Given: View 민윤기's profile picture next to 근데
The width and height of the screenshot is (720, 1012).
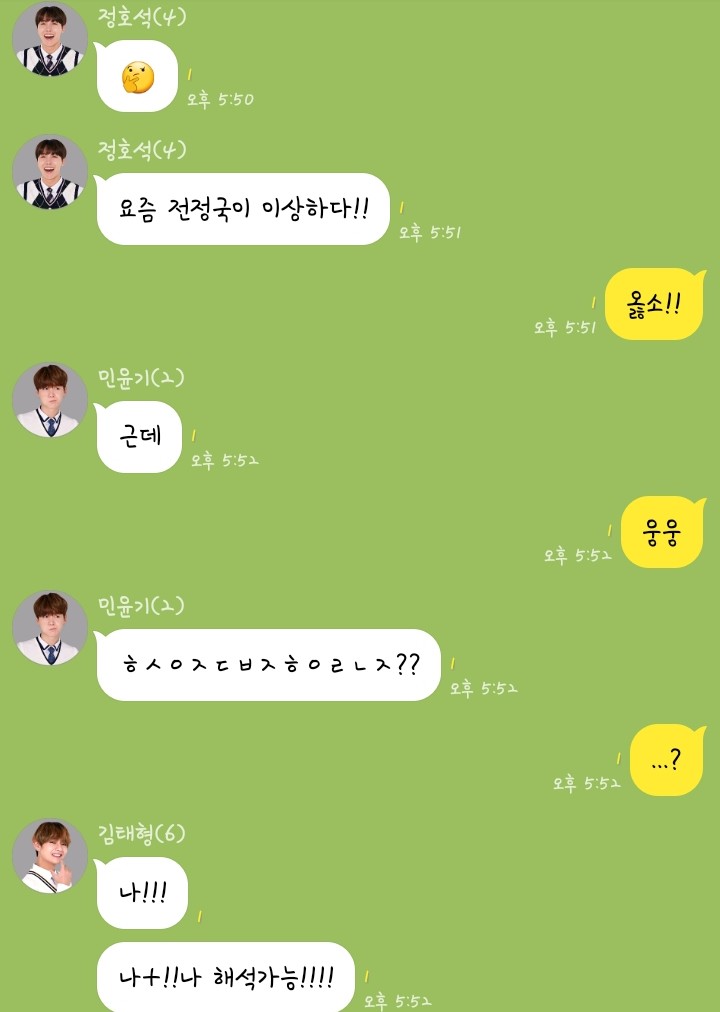Looking at the screenshot, I should (x=50, y=400).
